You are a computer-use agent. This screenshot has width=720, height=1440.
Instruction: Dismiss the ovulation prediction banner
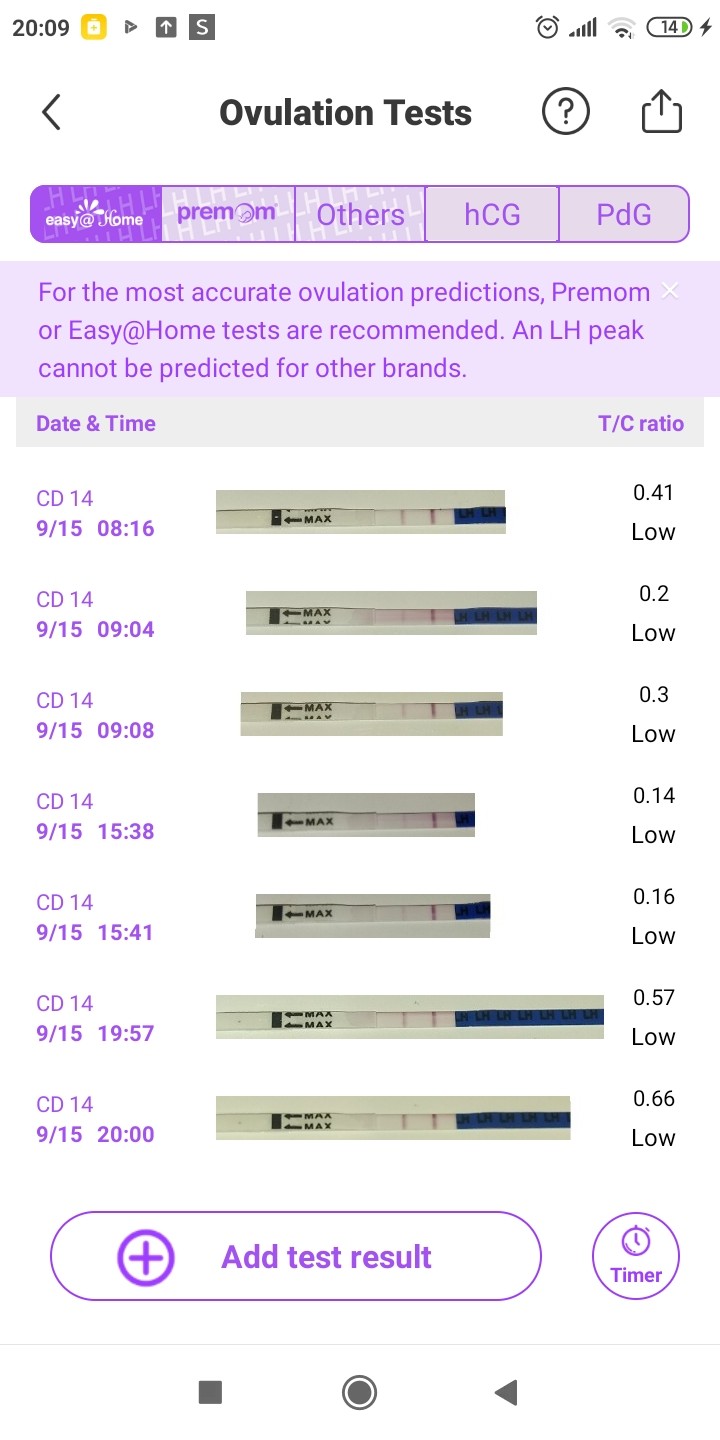[670, 291]
